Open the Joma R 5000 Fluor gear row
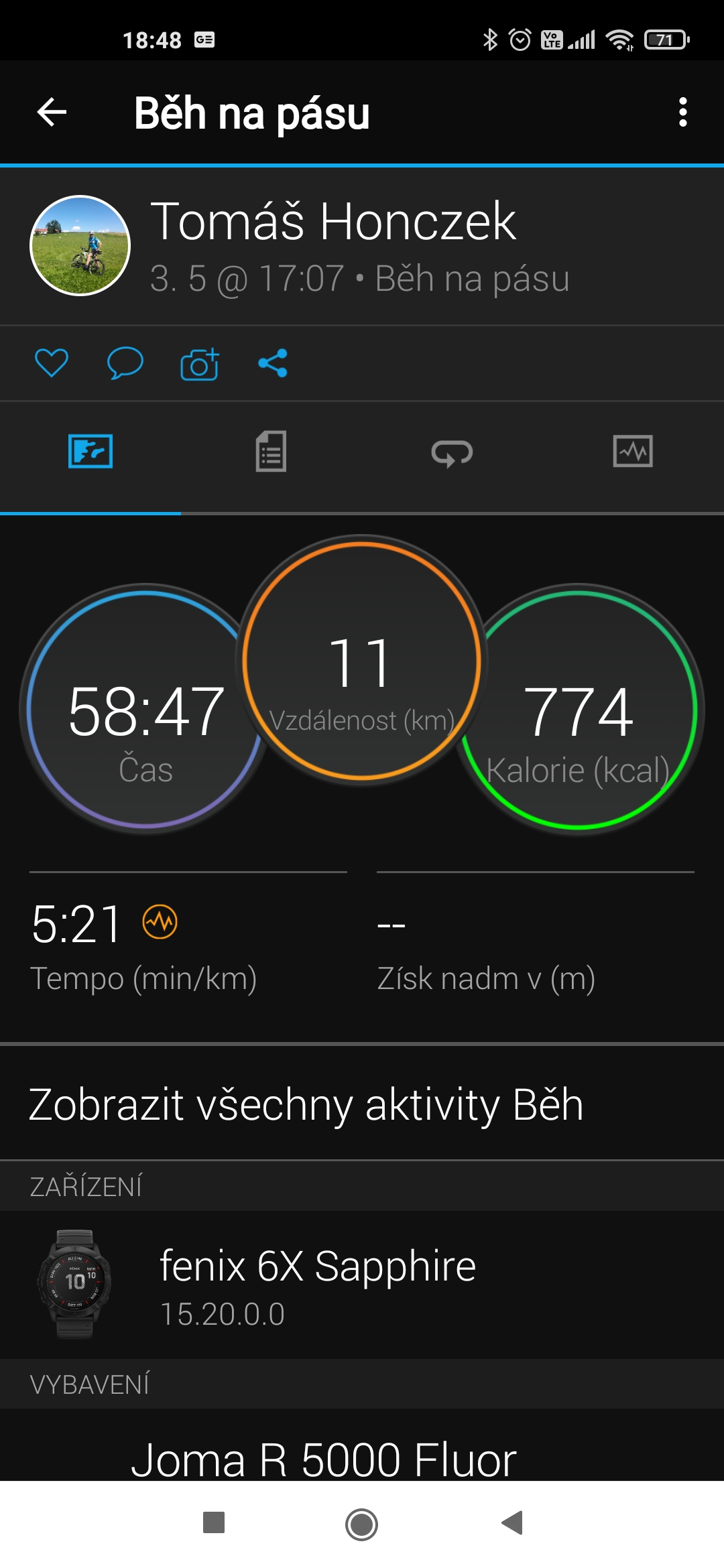 click(362, 1445)
